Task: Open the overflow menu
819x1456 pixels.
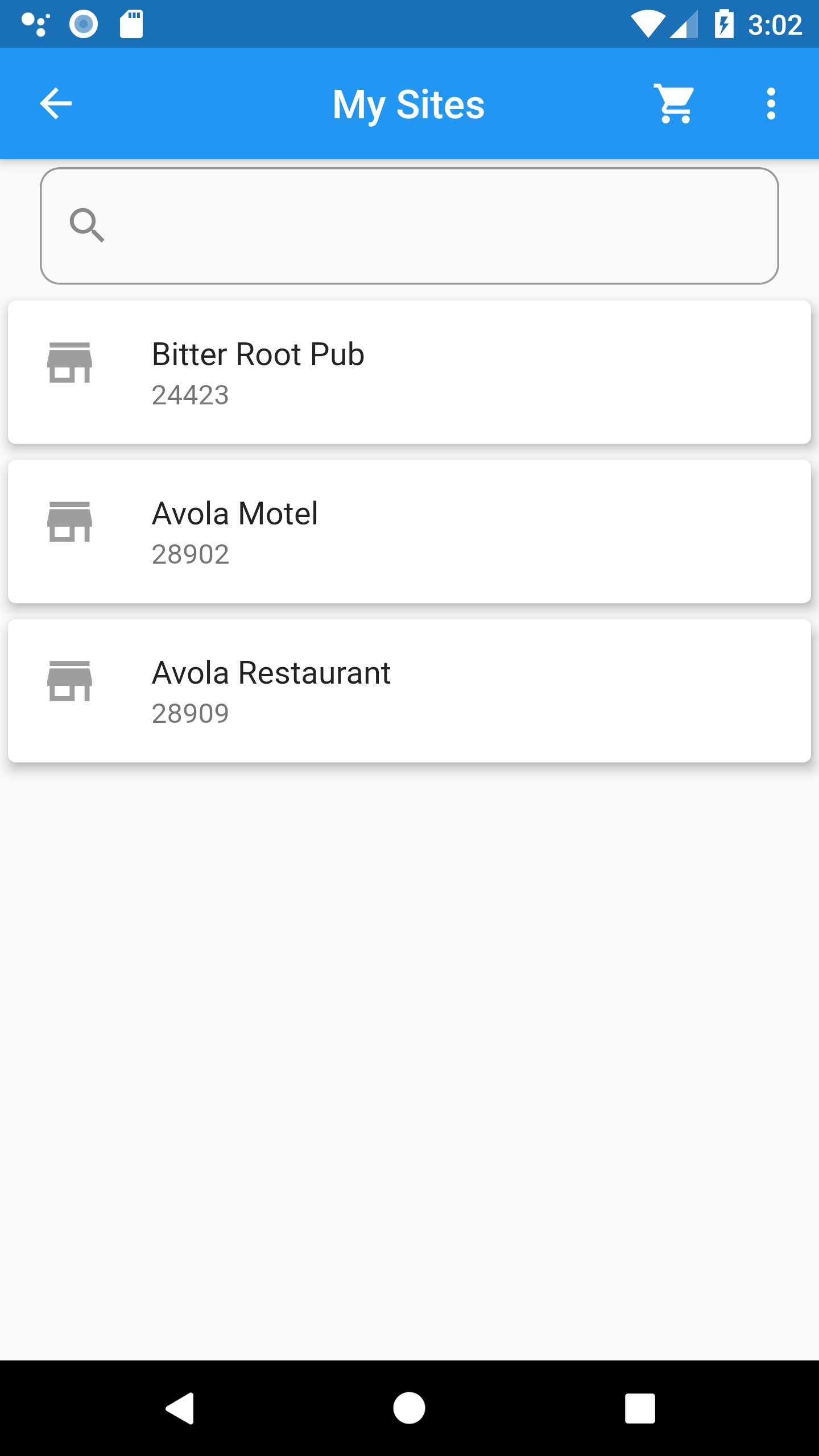Action: 771,104
